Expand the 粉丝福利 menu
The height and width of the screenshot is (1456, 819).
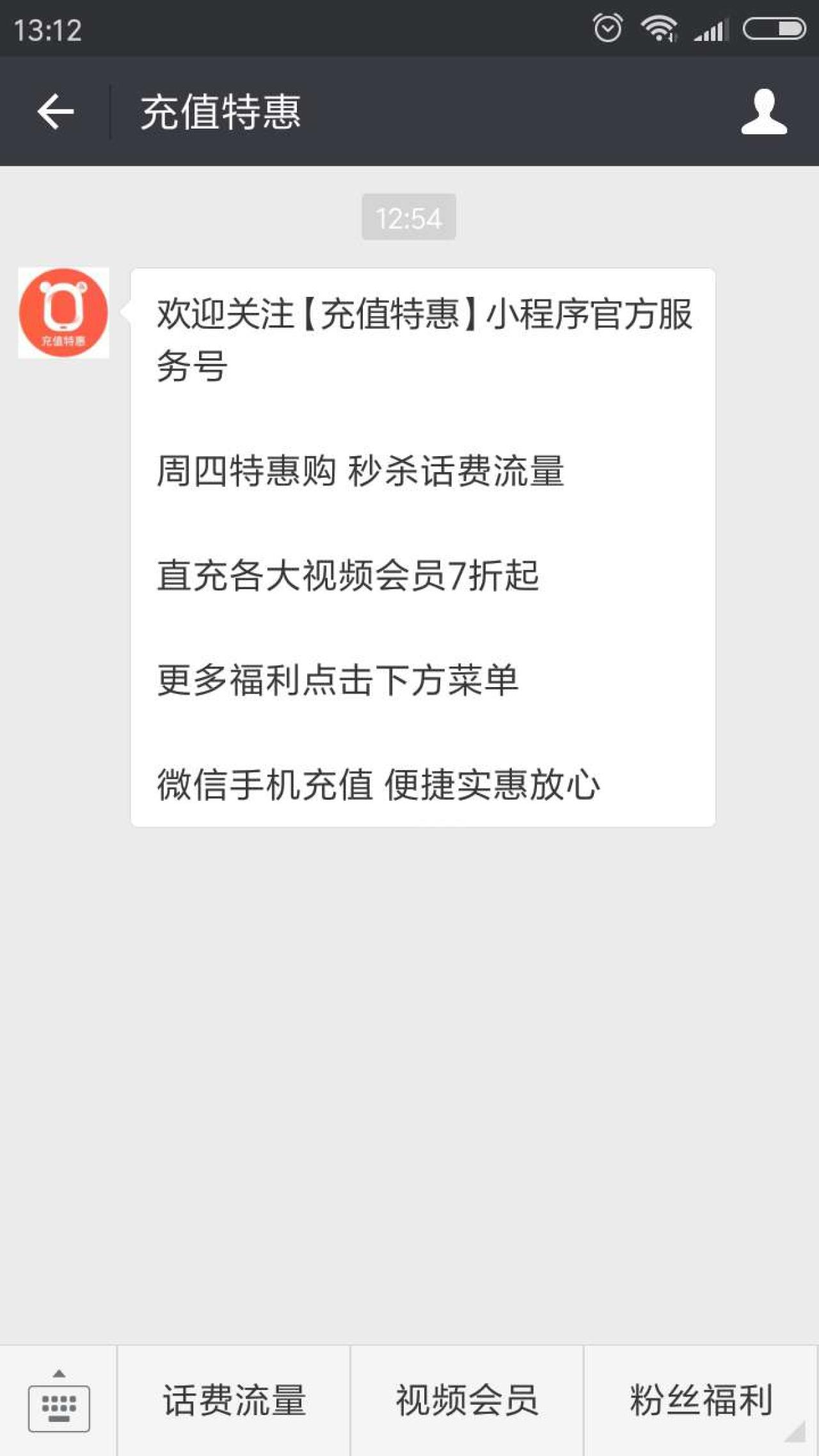[x=701, y=1400]
